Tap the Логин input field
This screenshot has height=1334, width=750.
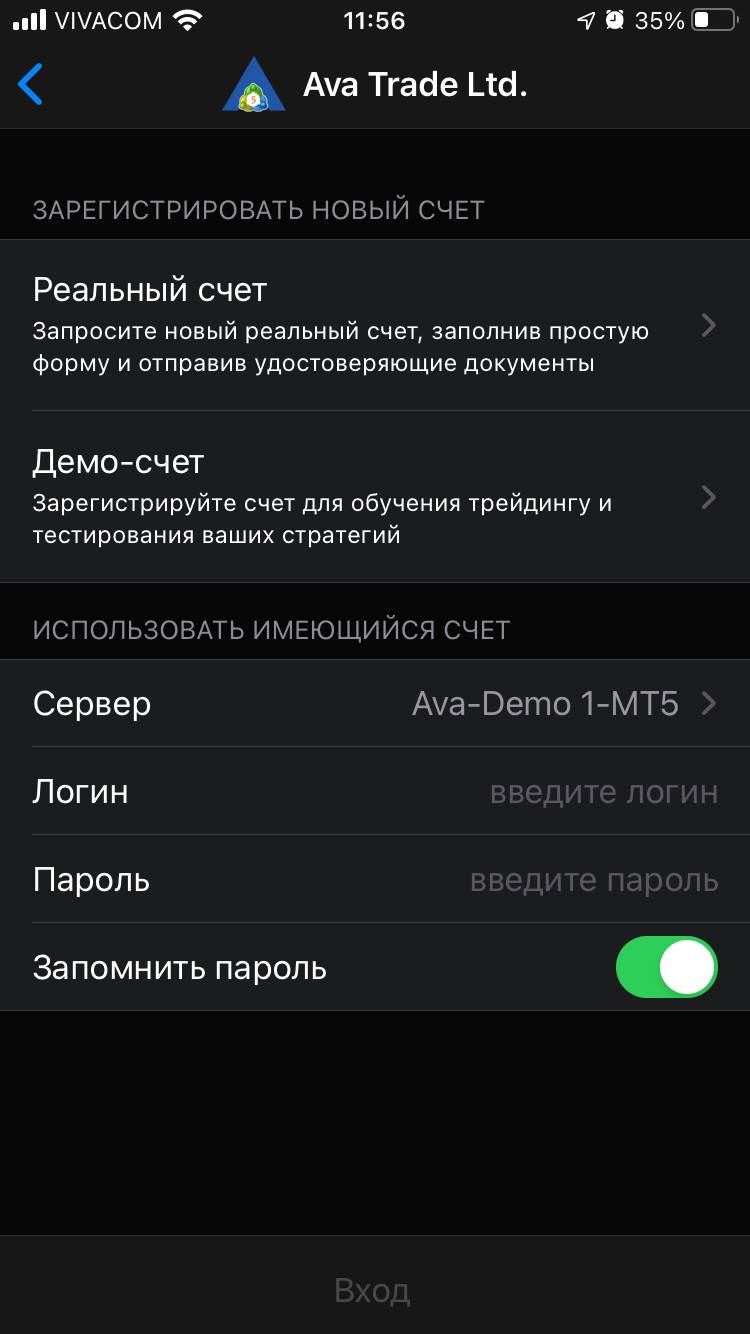(375, 791)
